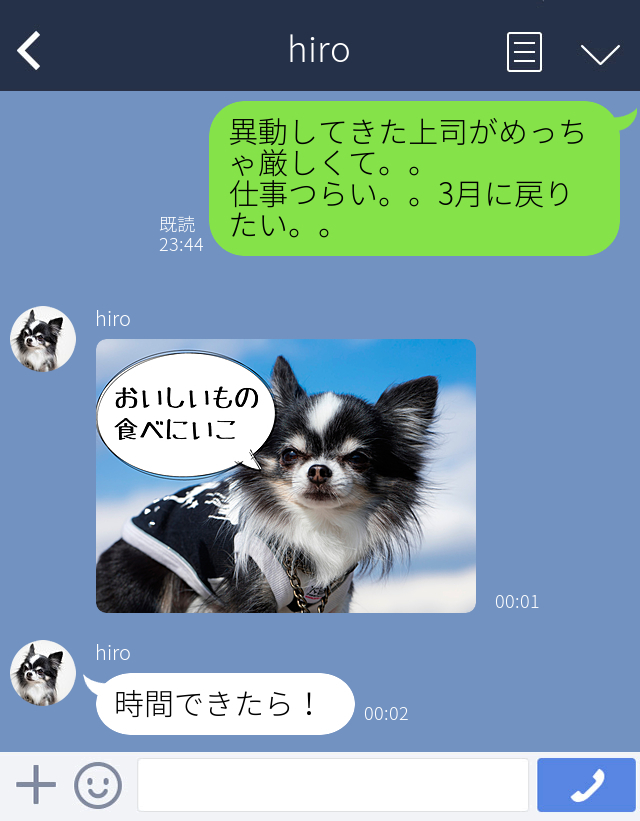Go back from hiro chat
Image resolution: width=640 pixels, height=821 pixels.
coord(30,50)
